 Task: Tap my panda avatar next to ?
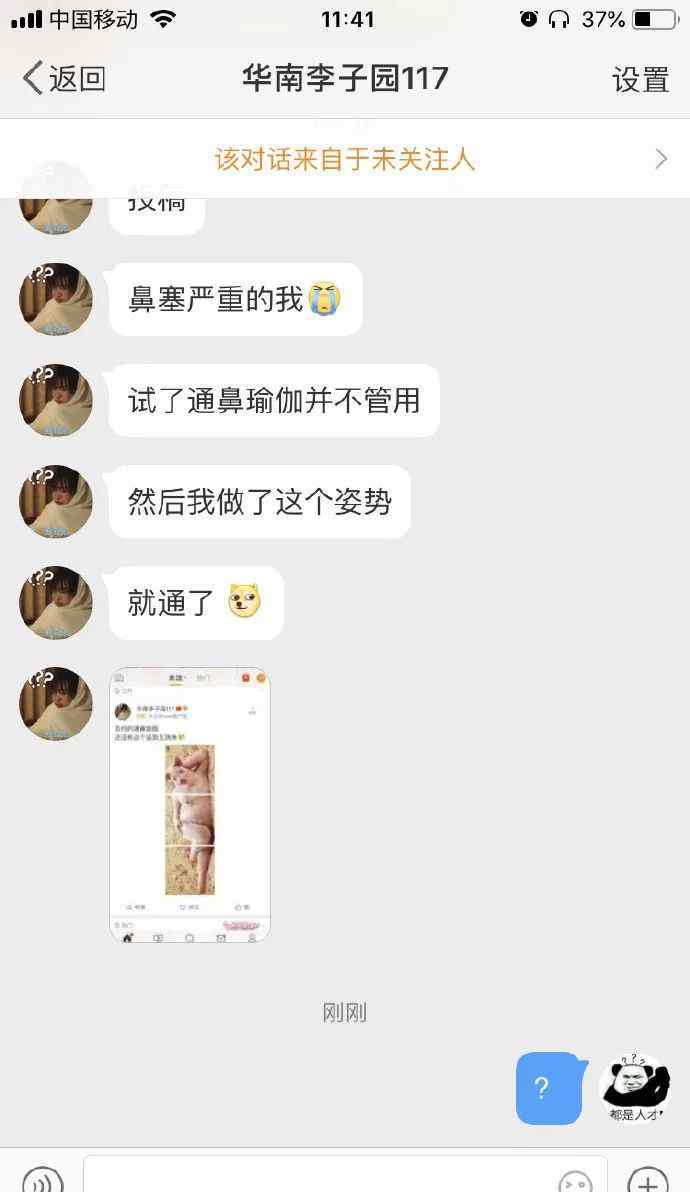634,1087
